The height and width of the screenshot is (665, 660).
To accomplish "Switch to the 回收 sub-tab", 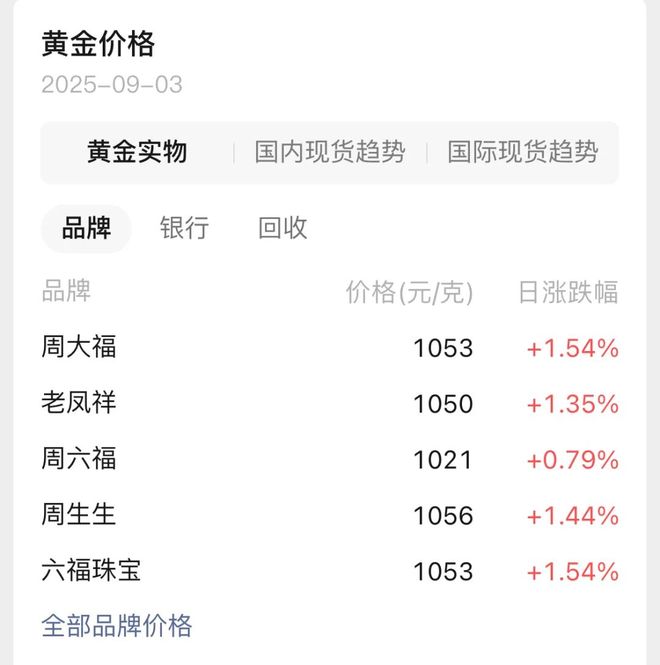I will pyautogui.click(x=283, y=228).
